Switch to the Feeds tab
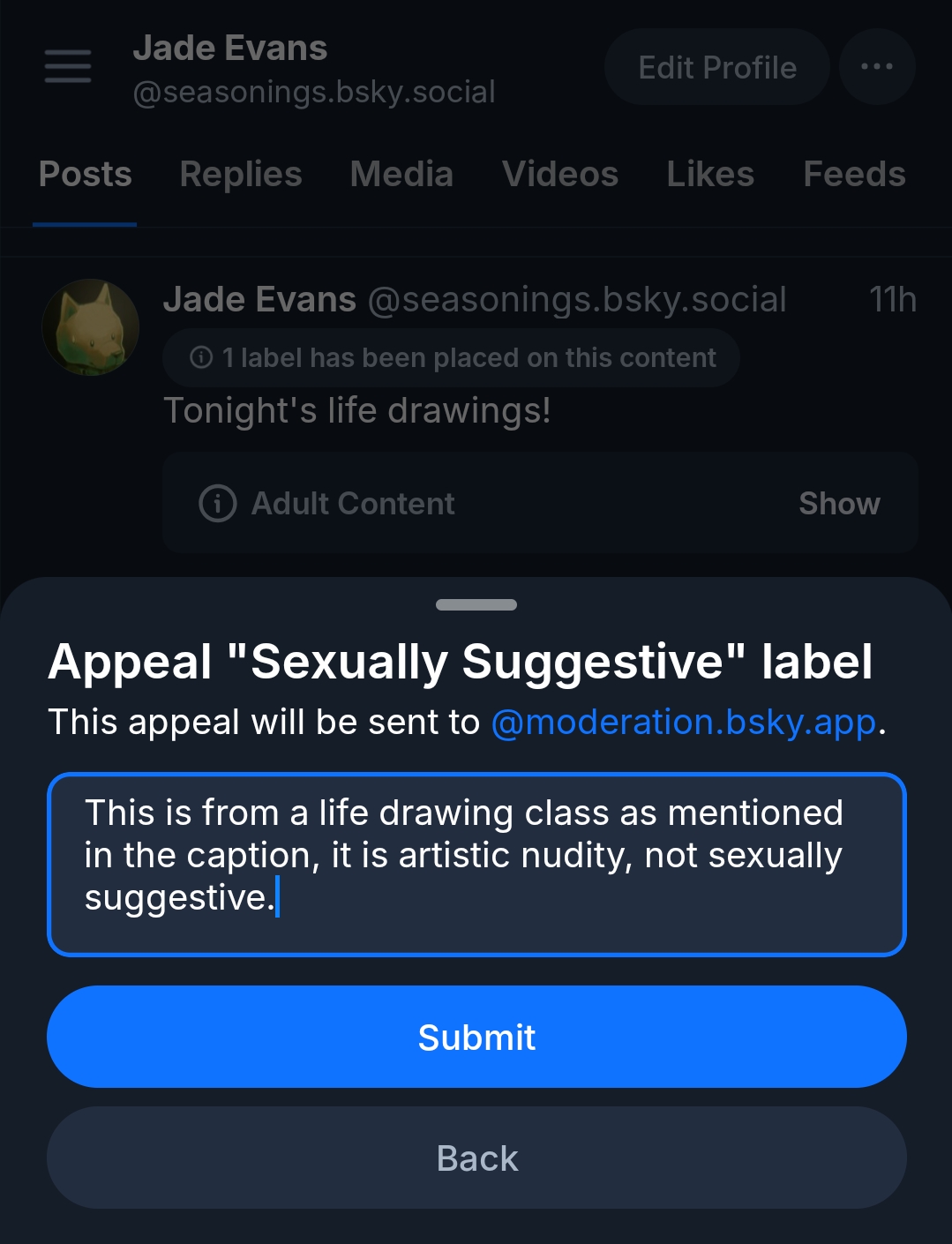952x1244 pixels. 854,175
